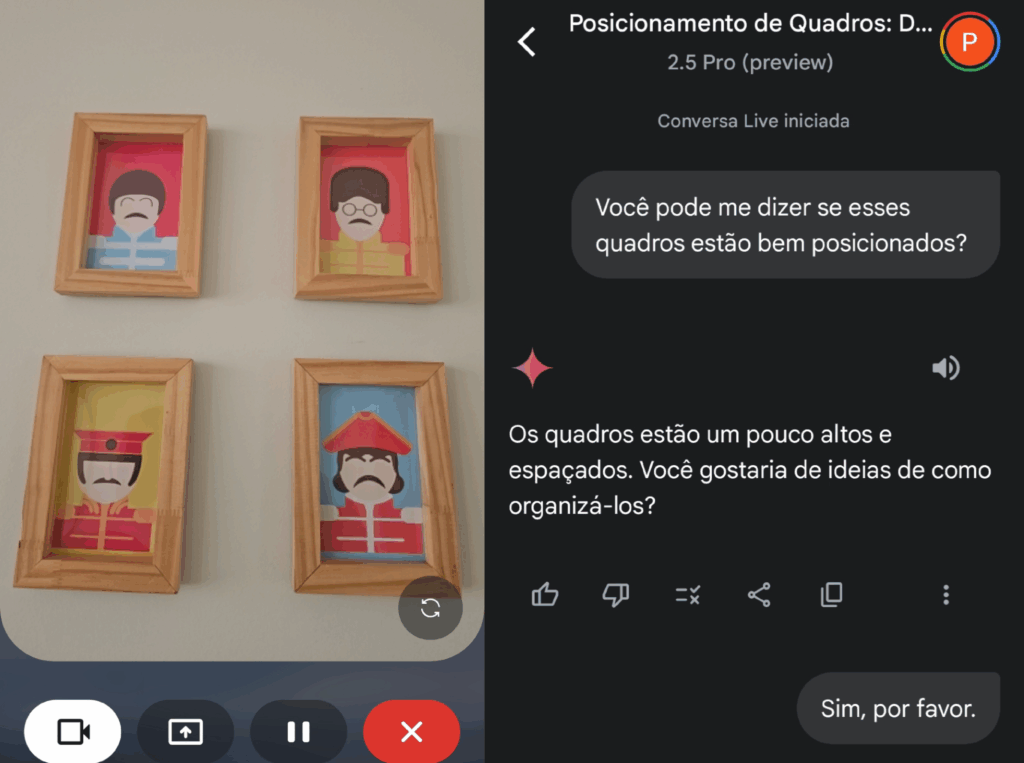Dislike the response with thumbs down

coord(615,596)
